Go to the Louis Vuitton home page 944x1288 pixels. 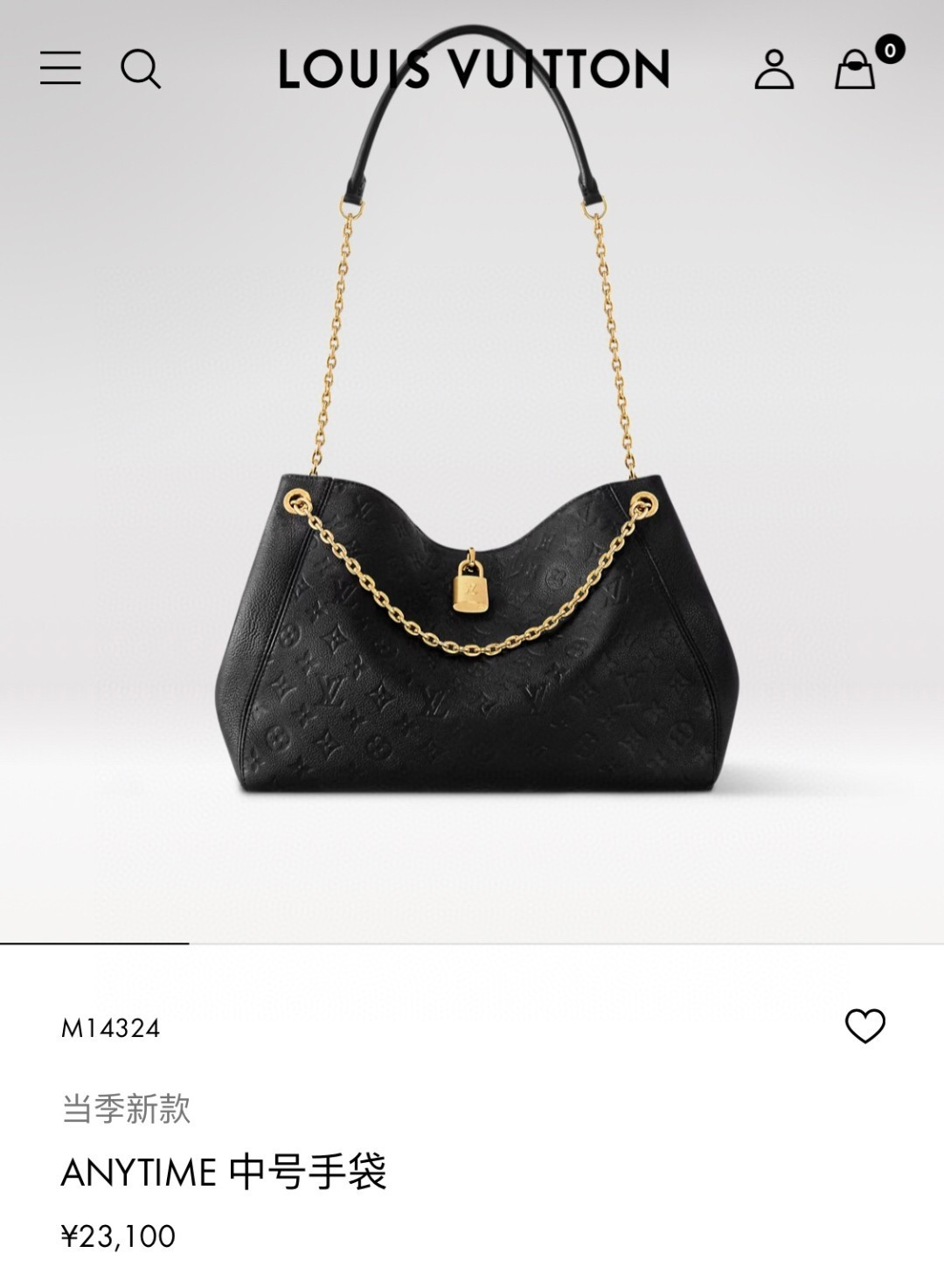[x=474, y=70]
